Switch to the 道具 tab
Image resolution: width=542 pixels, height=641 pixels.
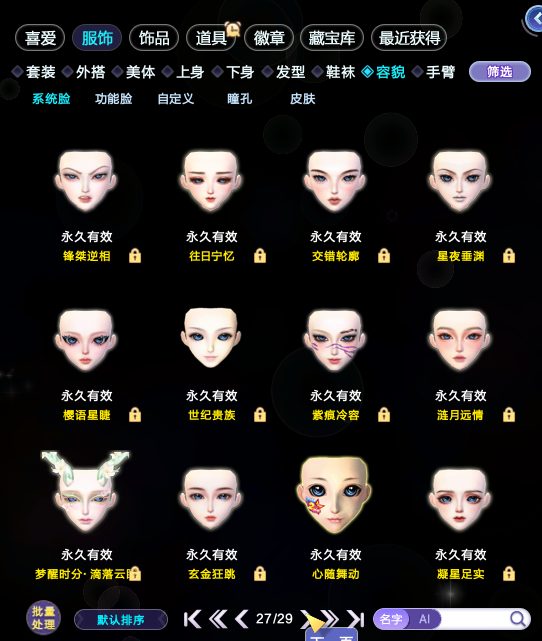[211, 38]
